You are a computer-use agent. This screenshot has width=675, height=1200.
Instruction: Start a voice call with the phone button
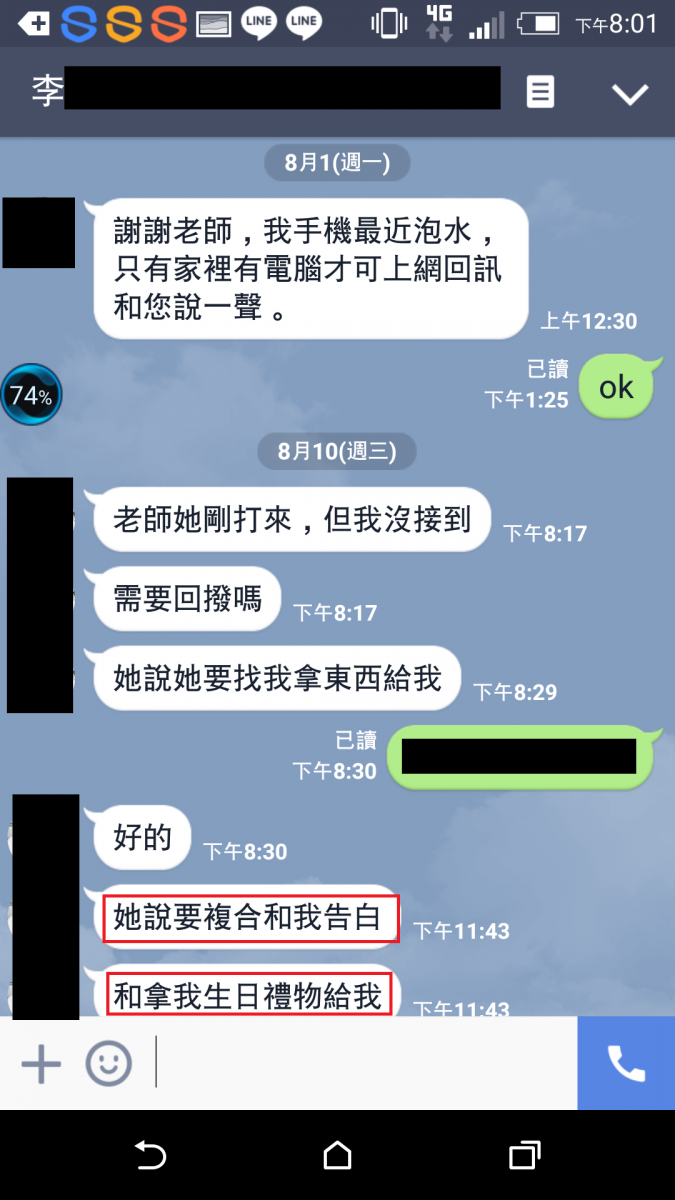point(626,1063)
